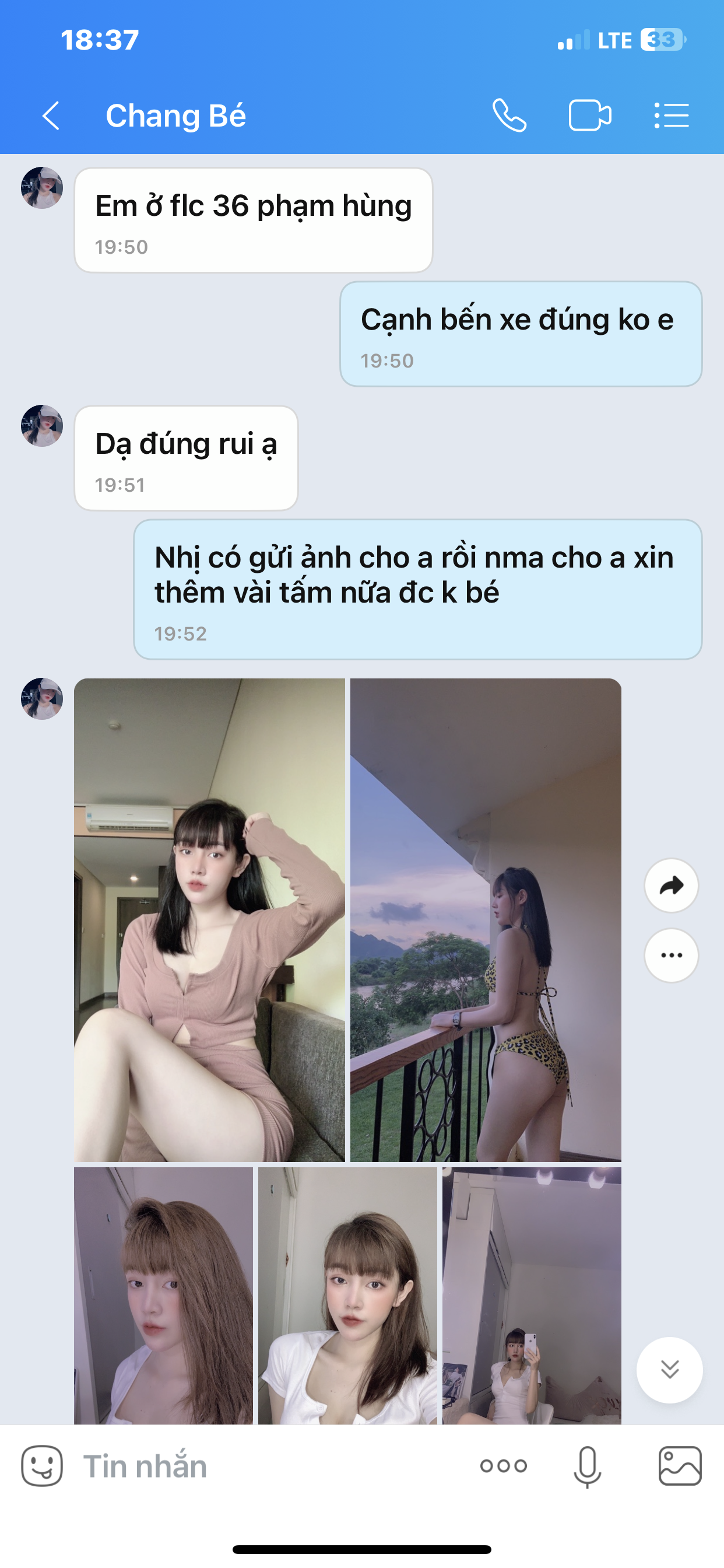
Task: Open the photo gallery picker
Action: click(x=680, y=1466)
